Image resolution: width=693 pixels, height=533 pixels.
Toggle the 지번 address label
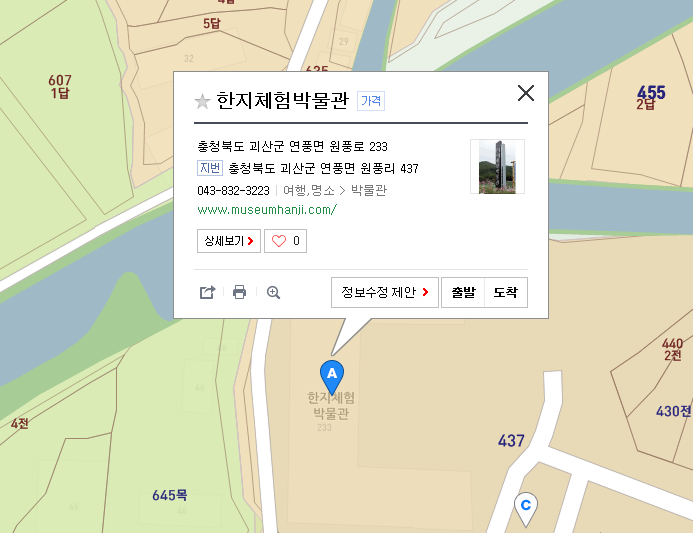point(210,168)
